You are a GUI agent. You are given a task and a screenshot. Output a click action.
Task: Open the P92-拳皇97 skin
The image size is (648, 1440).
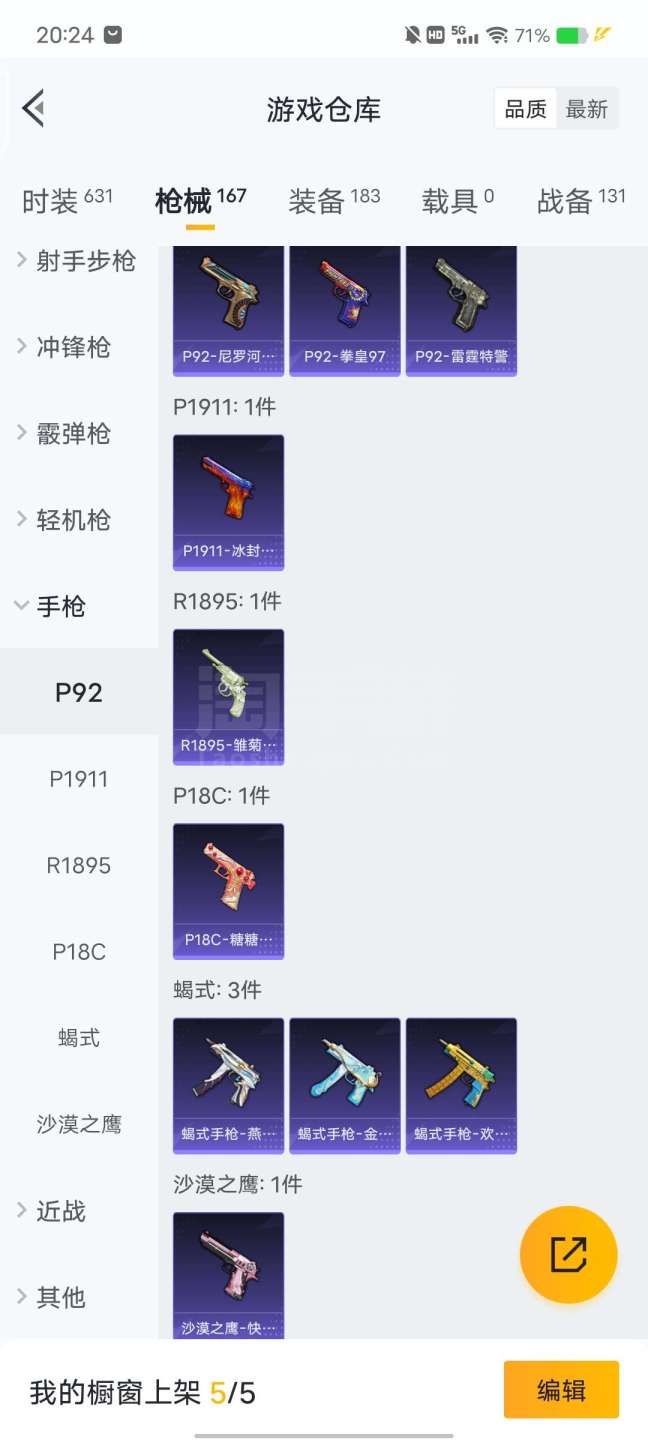(x=345, y=310)
